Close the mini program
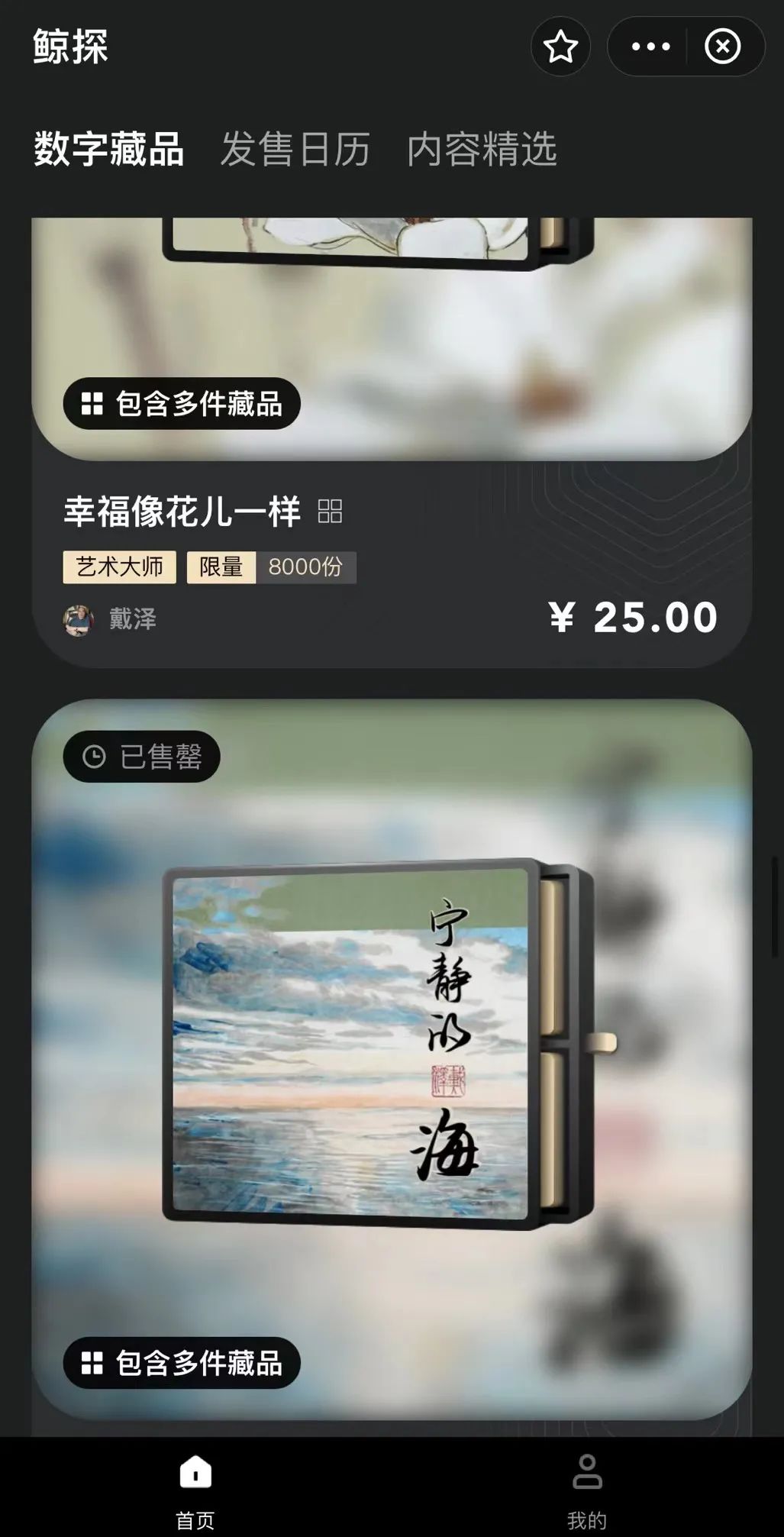This screenshot has width=784, height=1537. tap(722, 47)
